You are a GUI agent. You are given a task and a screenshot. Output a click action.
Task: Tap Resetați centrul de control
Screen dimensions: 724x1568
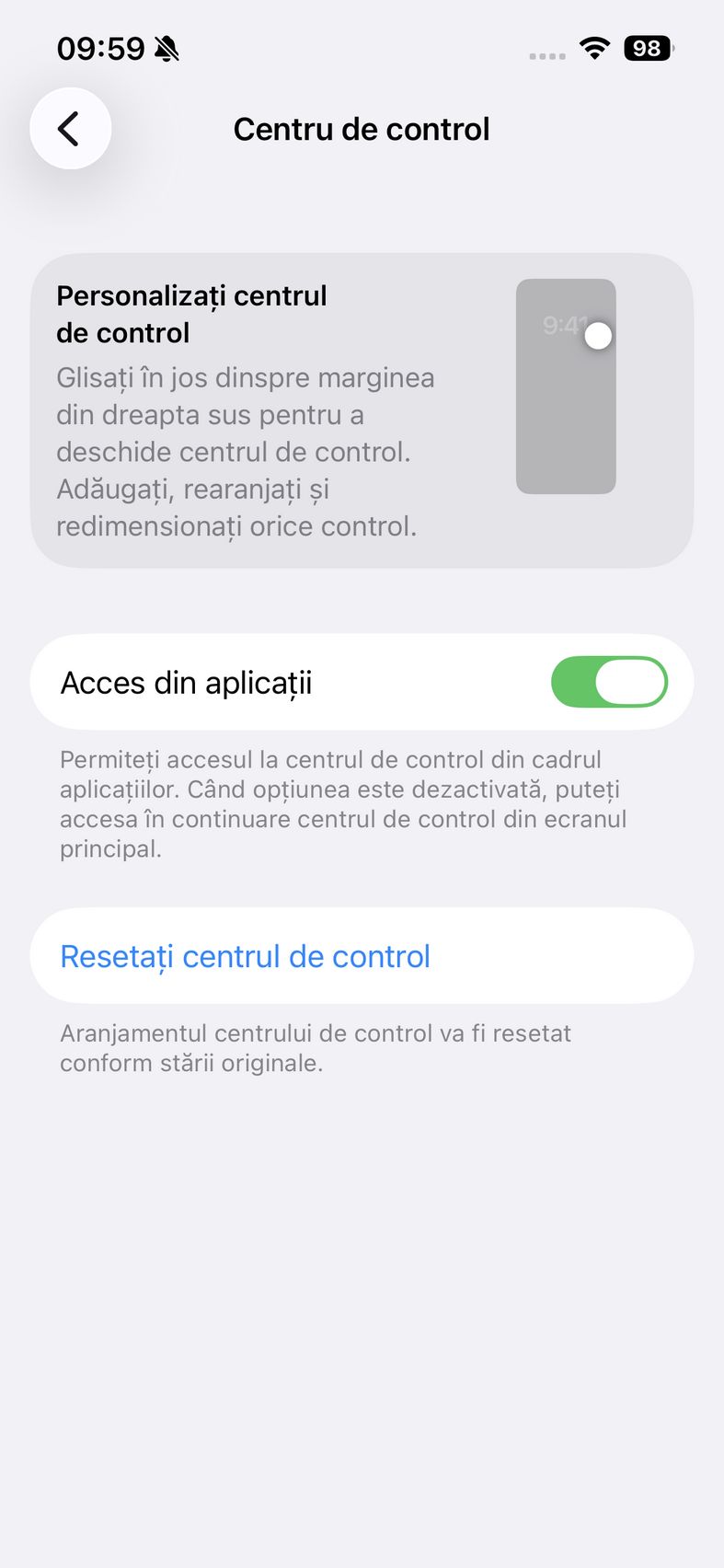click(245, 957)
